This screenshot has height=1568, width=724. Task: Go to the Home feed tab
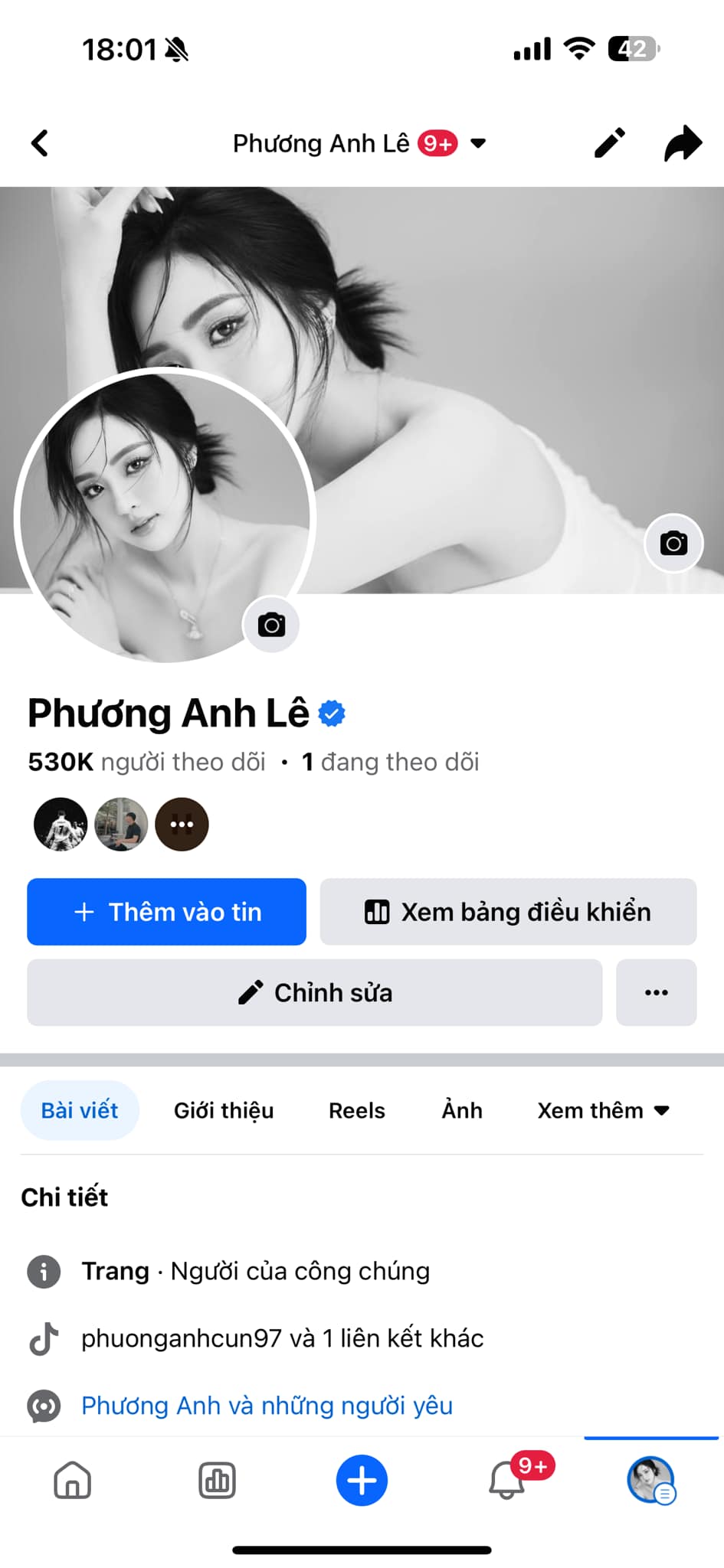pos(73,1480)
